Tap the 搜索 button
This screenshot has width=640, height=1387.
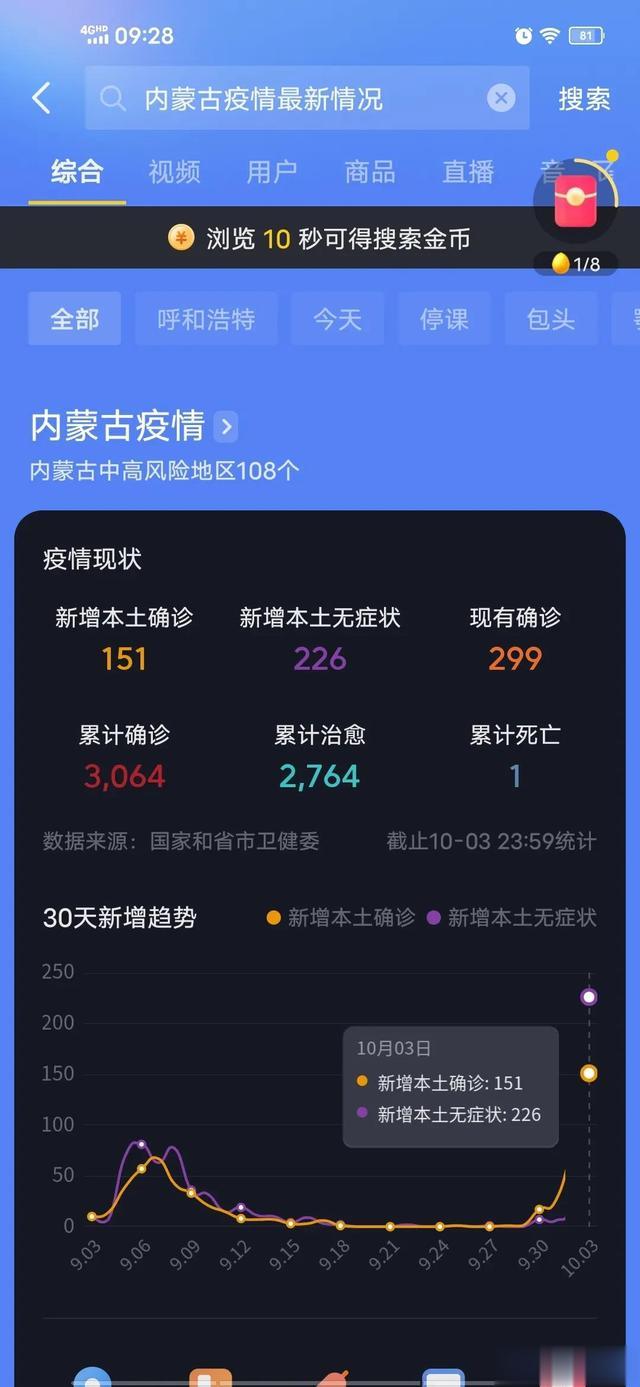584,98
